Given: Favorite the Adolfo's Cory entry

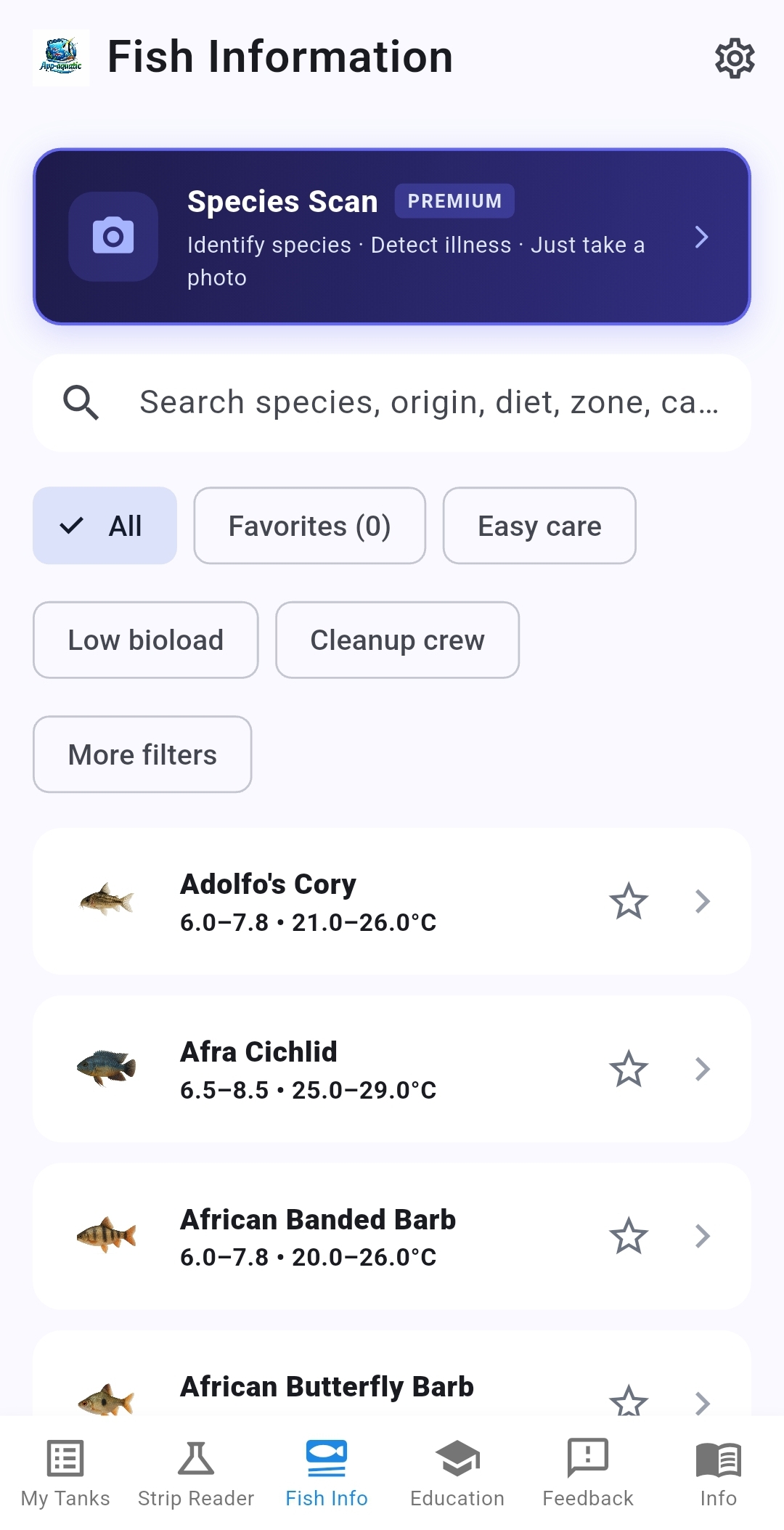Looking at the screenshot, I should (x=629, y=901).
